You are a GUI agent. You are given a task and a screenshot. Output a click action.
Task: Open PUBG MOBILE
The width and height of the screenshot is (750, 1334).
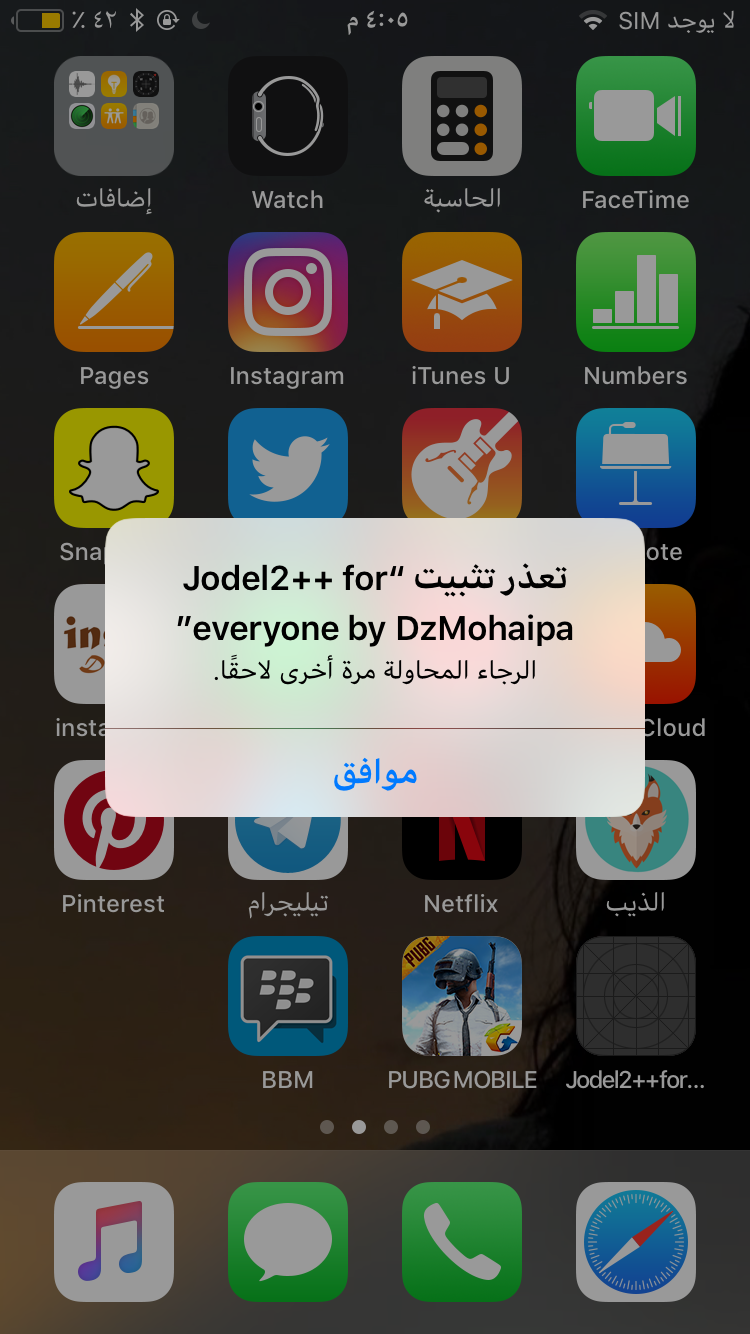point(461,996)
